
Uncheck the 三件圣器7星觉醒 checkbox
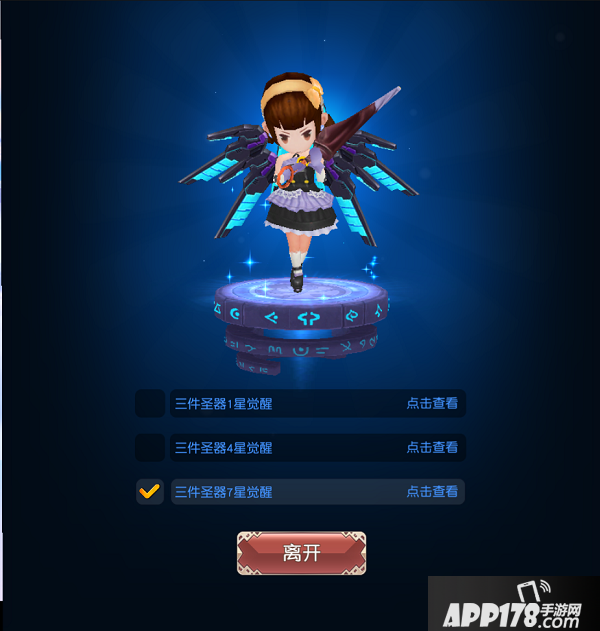tap(150, 491)
